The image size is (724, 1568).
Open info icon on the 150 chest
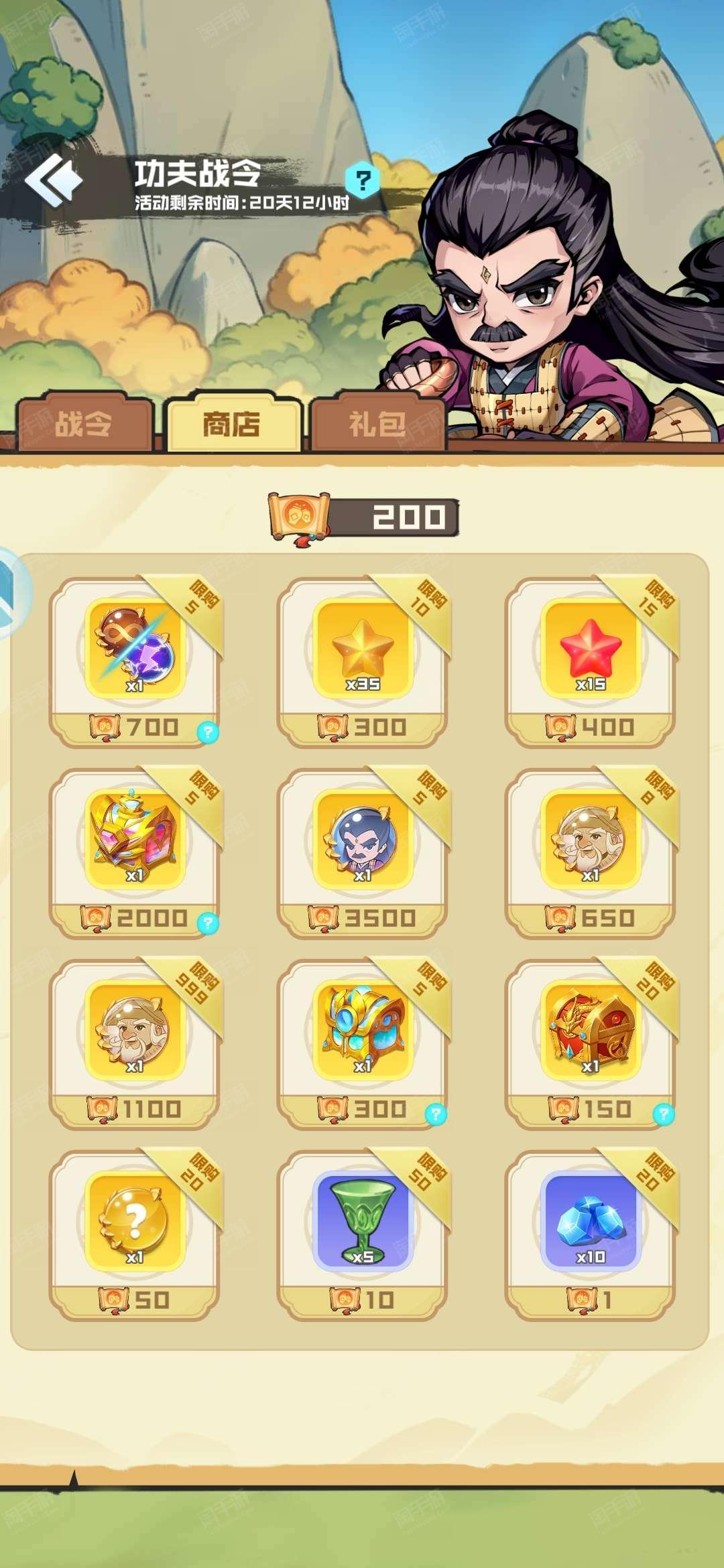pos(664,1114)
